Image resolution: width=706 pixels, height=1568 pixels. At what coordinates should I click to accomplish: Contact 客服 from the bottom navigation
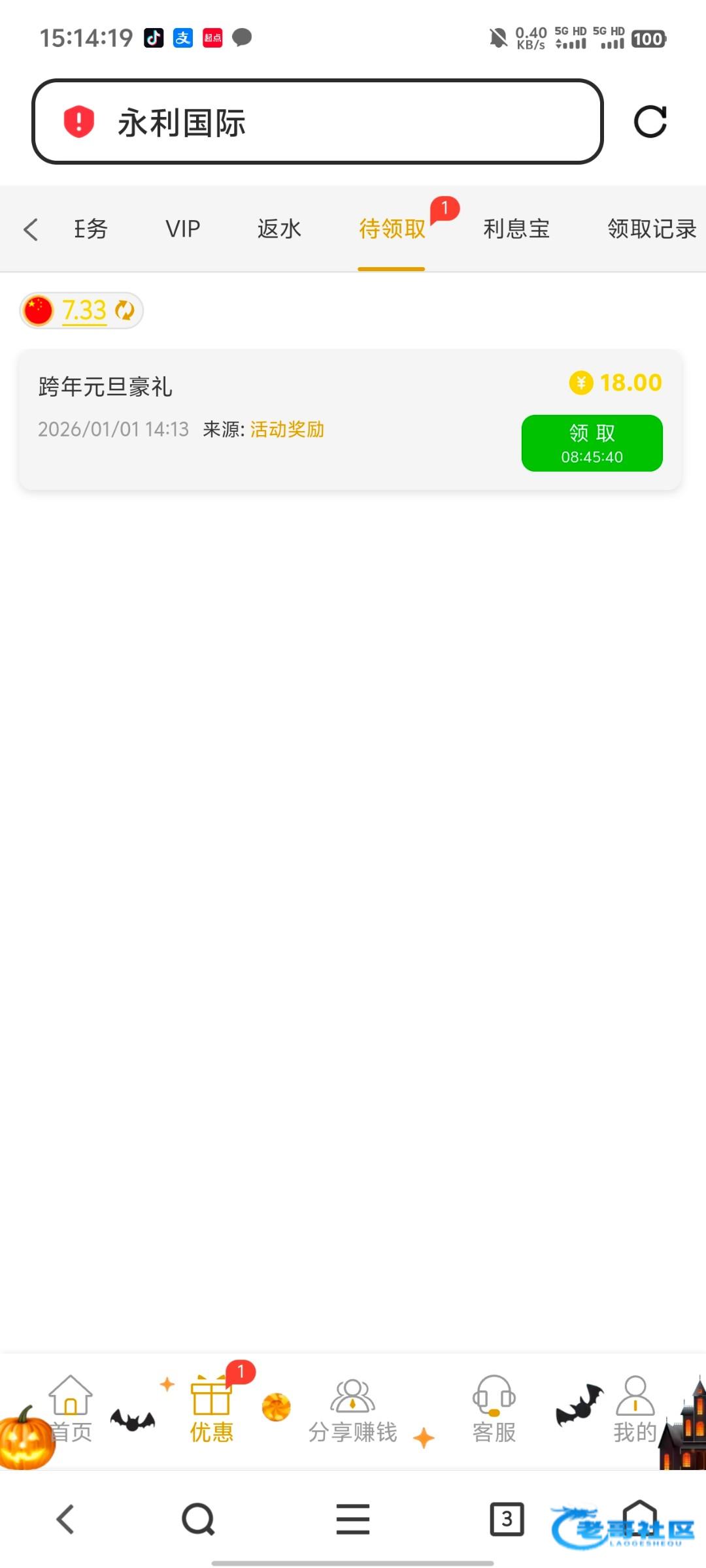[x=494, y=1409]
